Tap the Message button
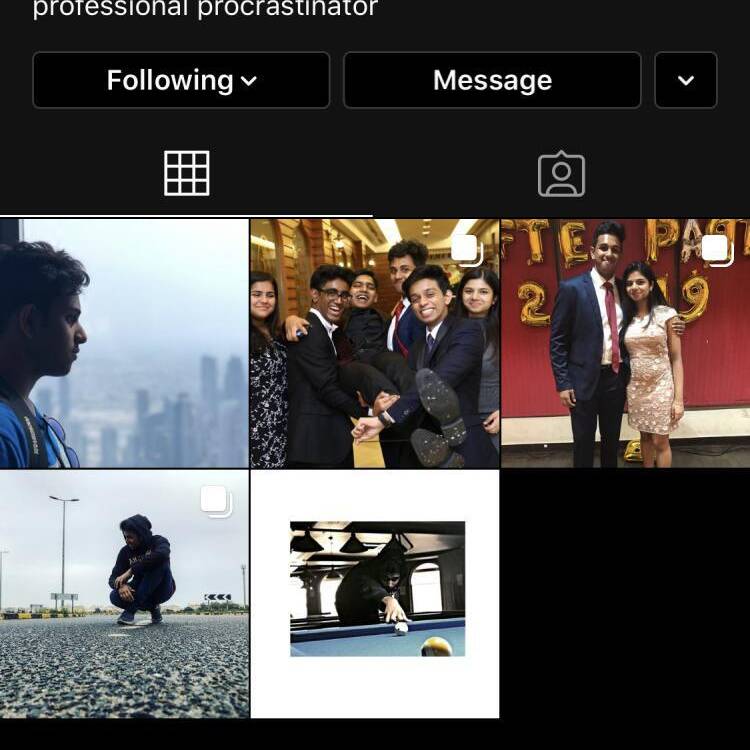This screenshot has width=750, height=750. click(x=492, y=80)
